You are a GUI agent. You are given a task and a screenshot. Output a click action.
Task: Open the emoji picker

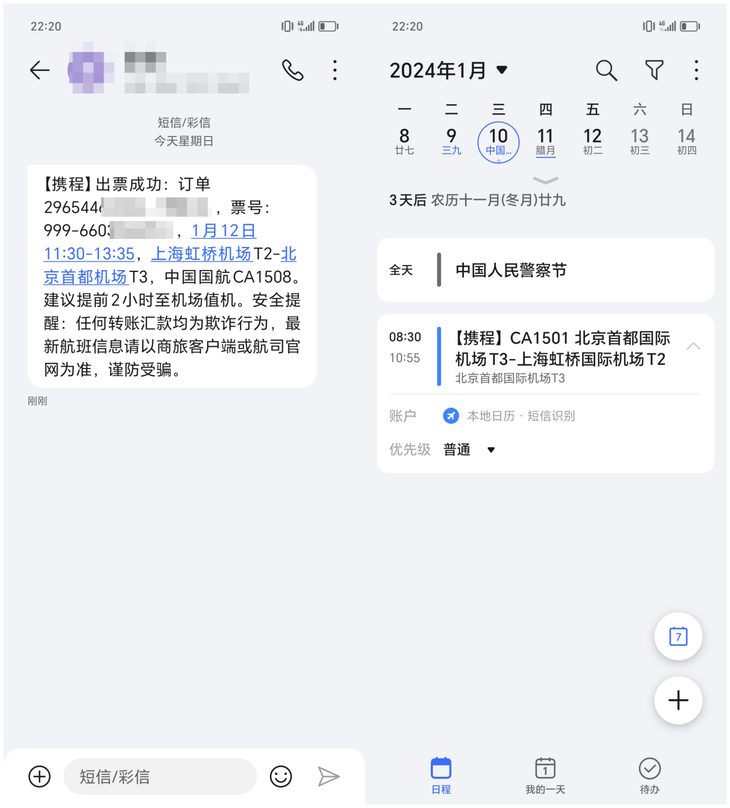pyautogui.click(x=281, y=776)
